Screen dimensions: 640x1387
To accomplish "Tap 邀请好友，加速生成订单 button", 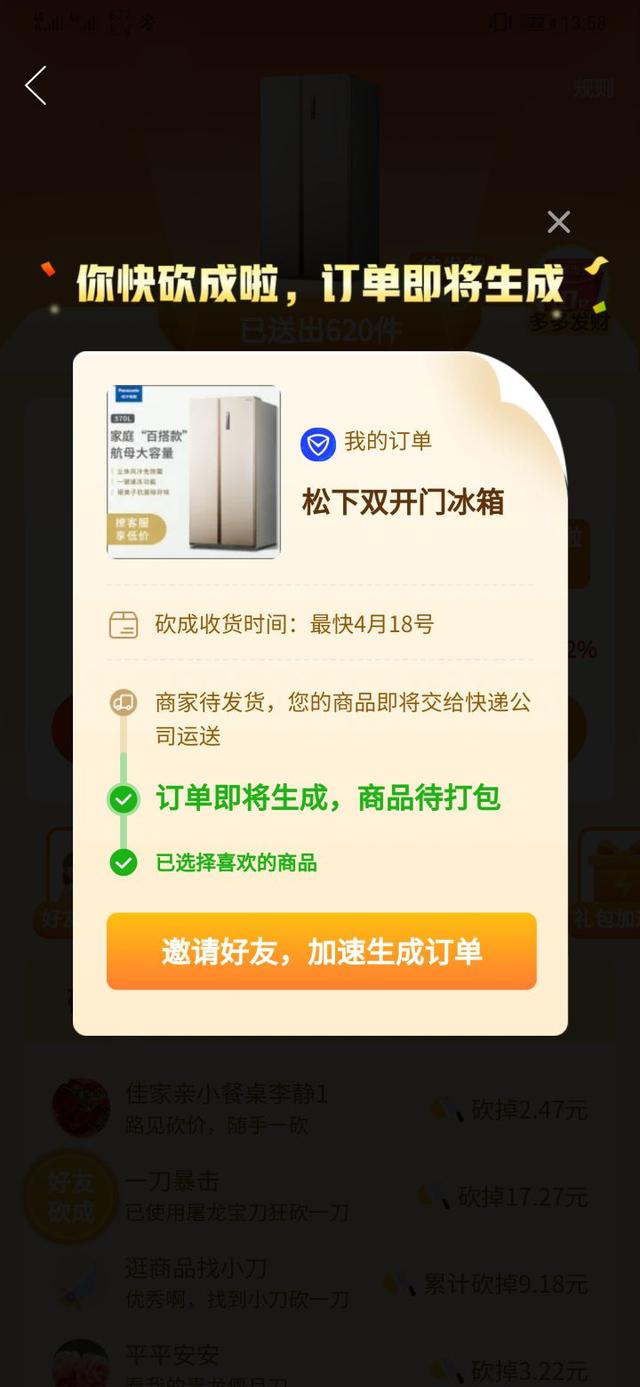I will click(x=321, y=951).
